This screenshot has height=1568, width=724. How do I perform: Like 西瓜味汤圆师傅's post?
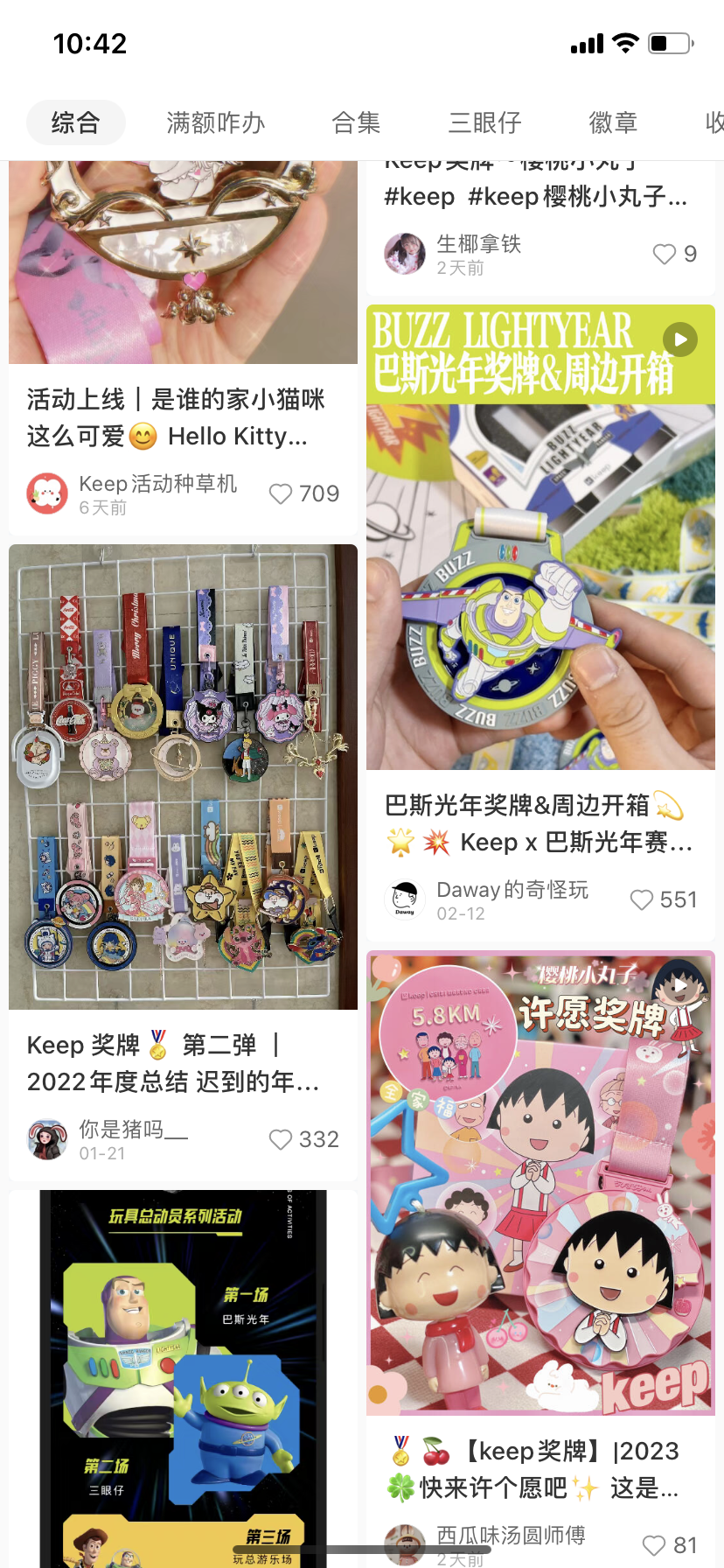pos(654,1546)
